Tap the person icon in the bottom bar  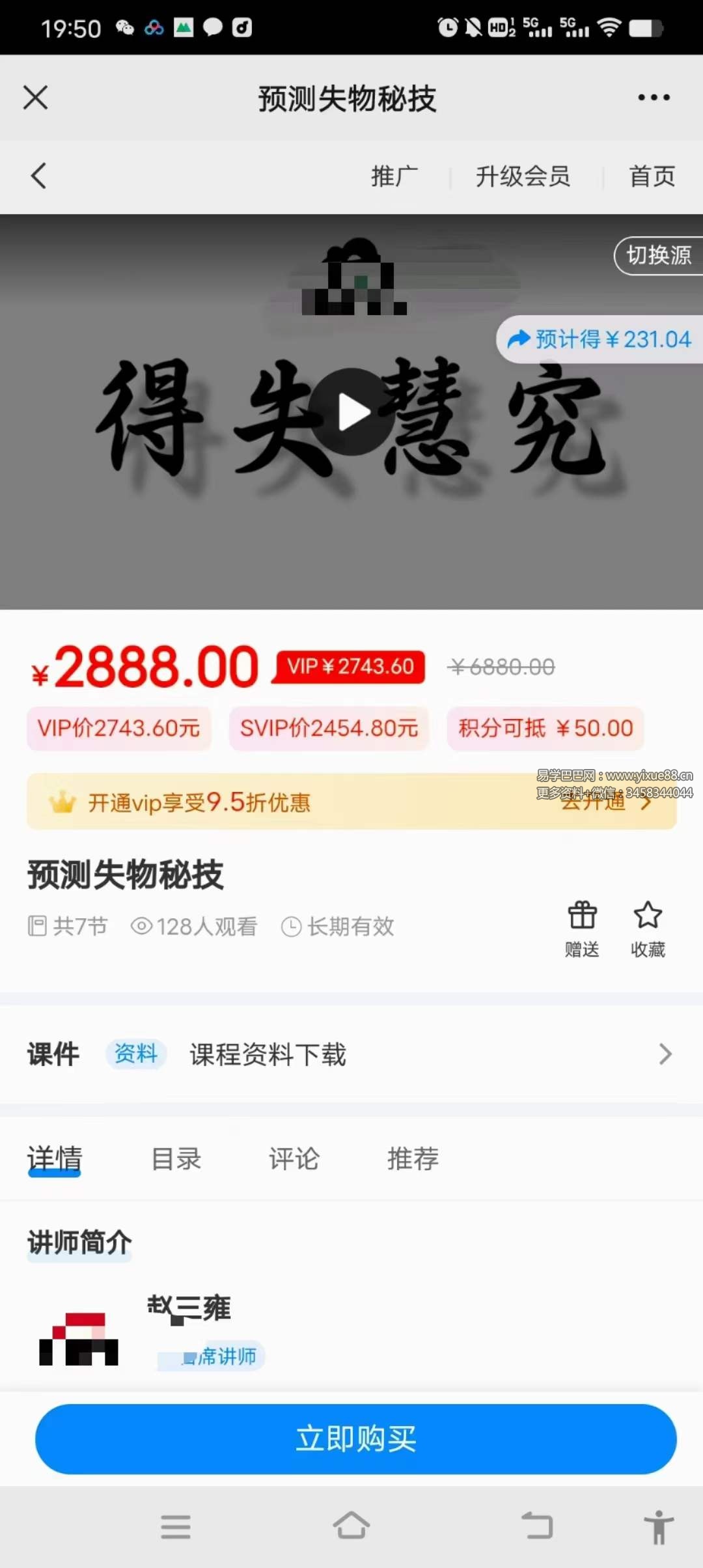659,1527
